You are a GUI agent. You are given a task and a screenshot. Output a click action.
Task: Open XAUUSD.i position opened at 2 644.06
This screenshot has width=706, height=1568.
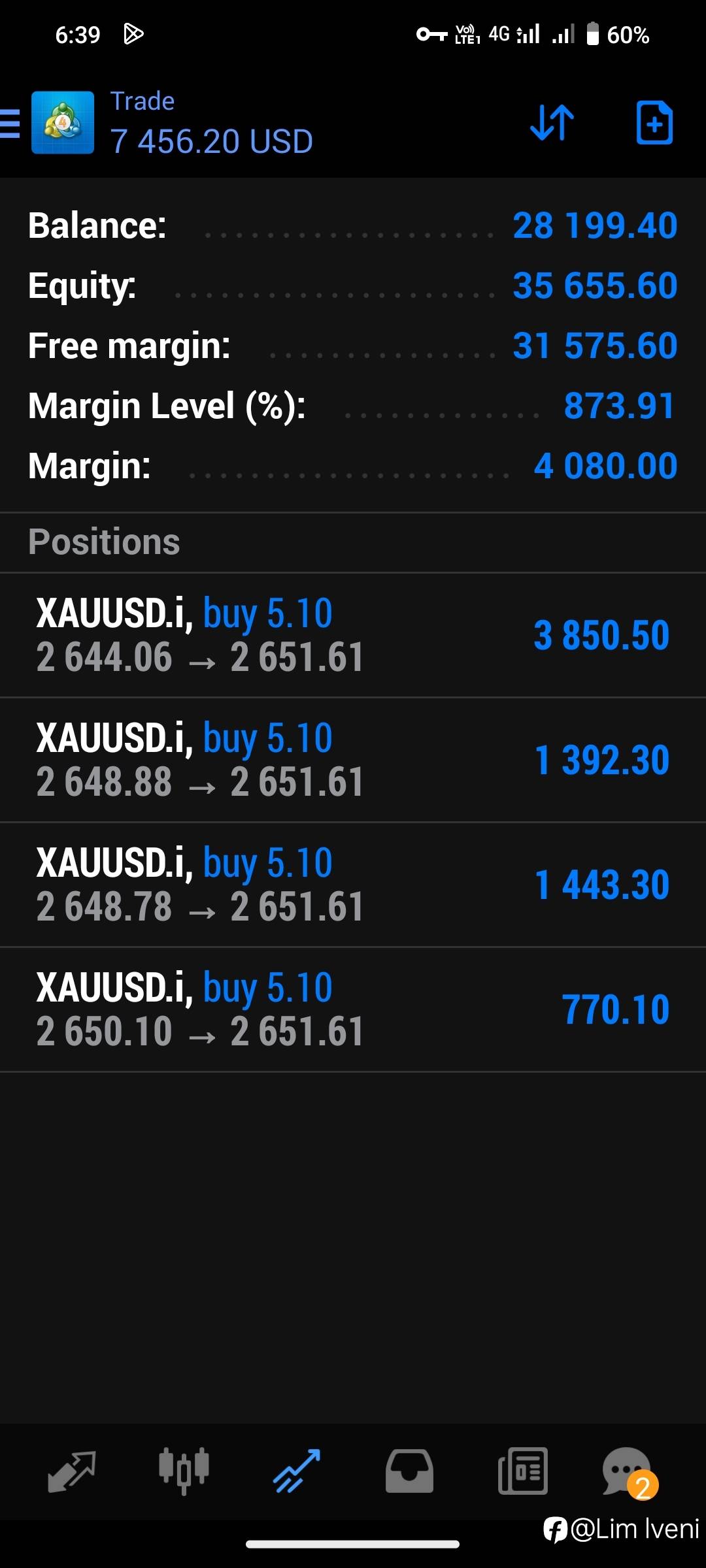click(x=353, y=635)
